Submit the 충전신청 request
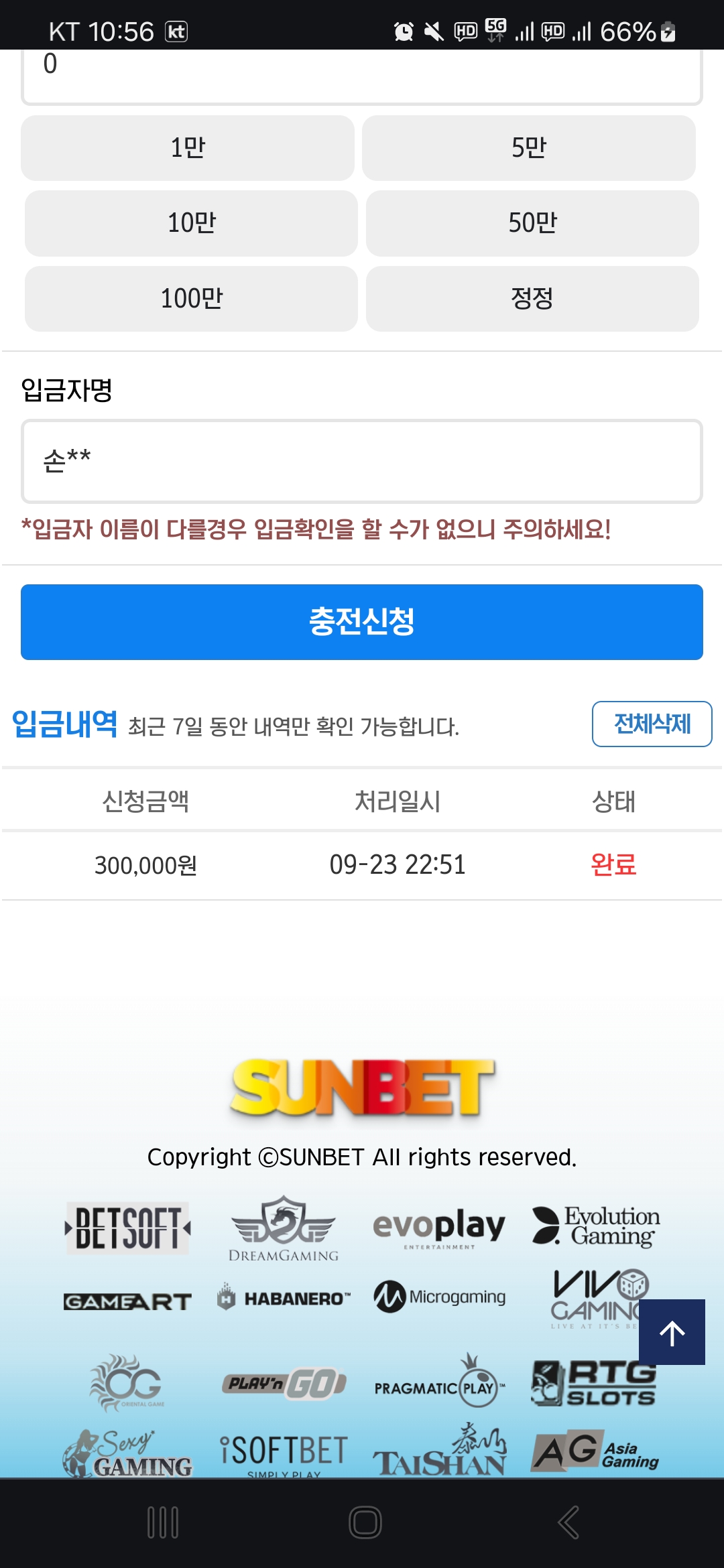 pyautogui.click(x=362, y=622)
